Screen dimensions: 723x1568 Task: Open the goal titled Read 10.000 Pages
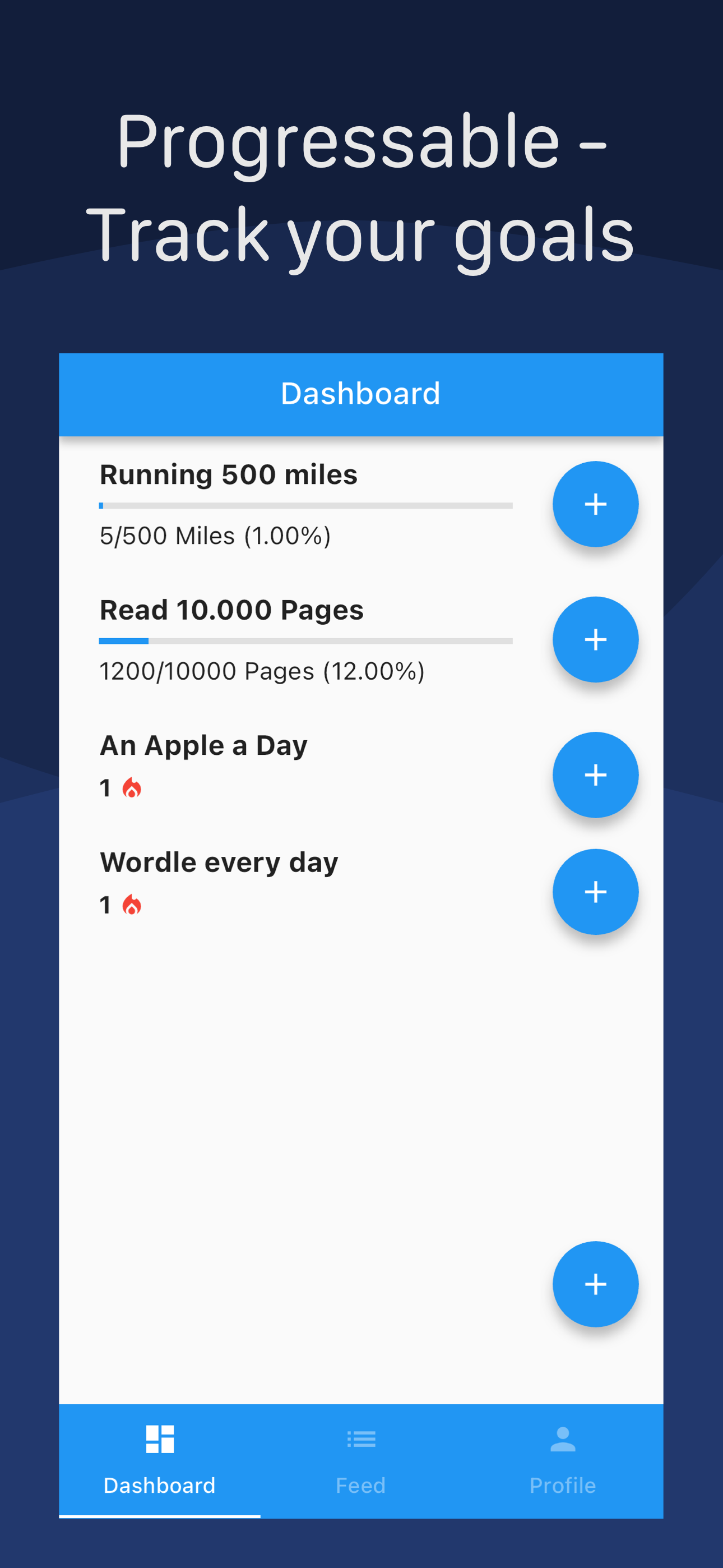tap(231, 610)
